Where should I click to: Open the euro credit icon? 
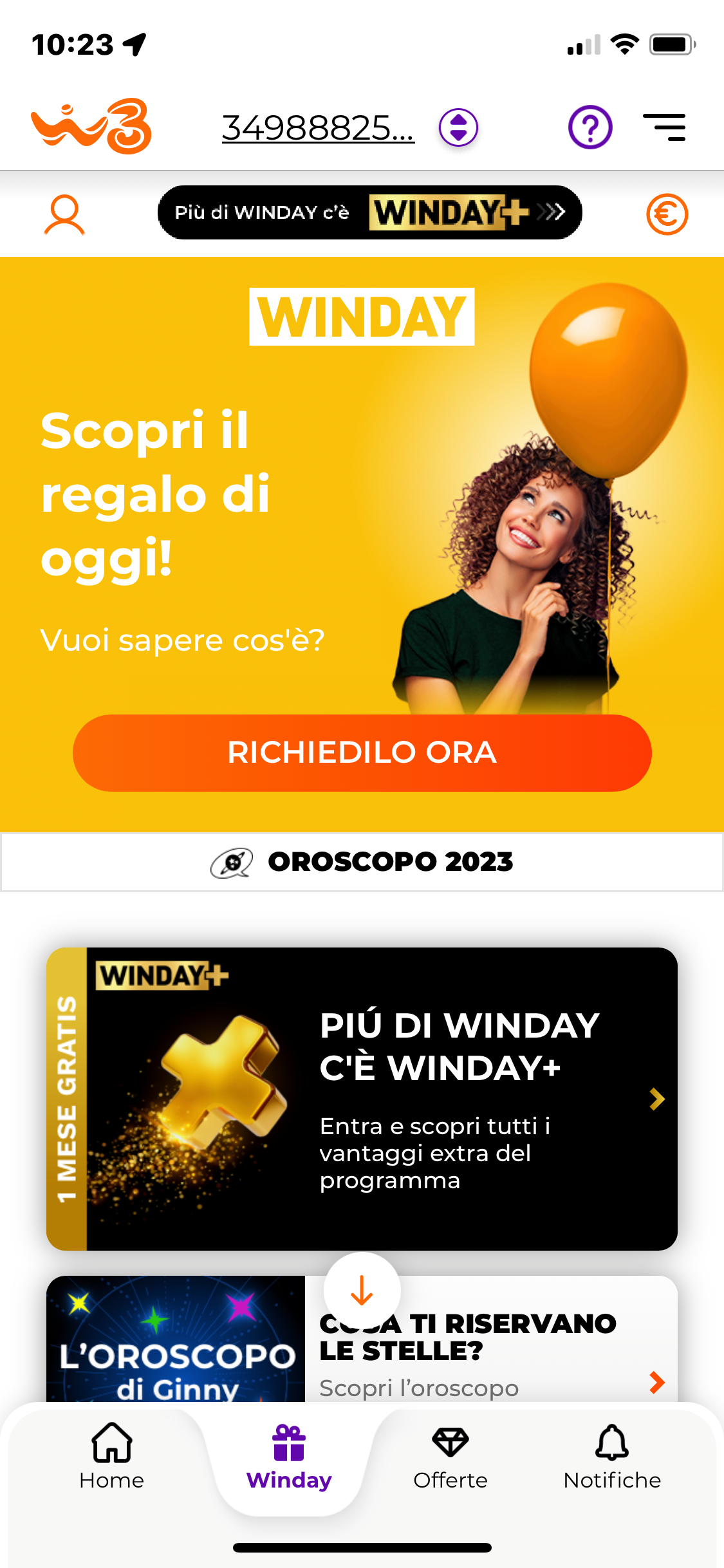point(667,214)
